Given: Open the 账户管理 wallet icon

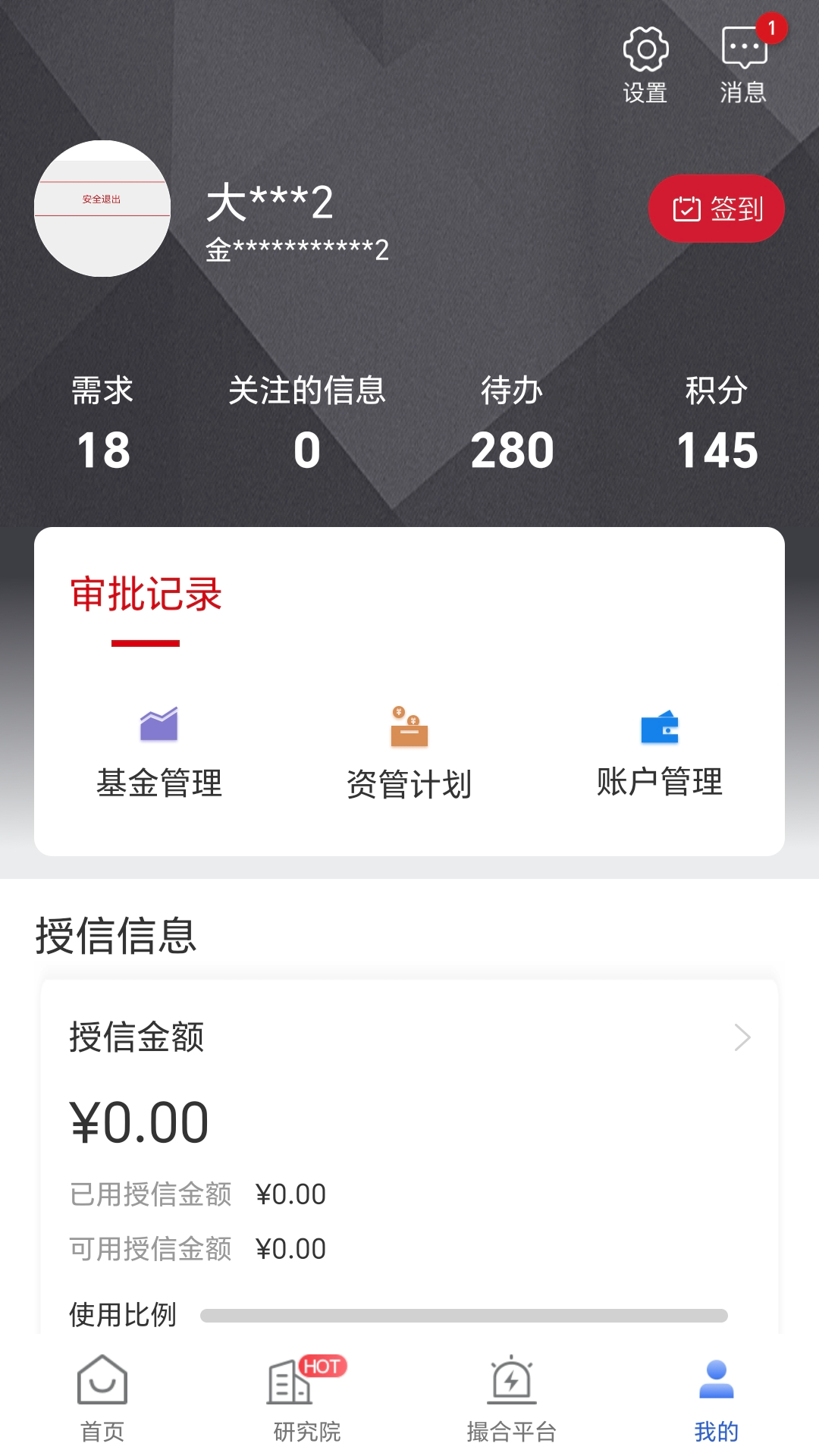Looking at the screenshot, I should pos(658,726).
